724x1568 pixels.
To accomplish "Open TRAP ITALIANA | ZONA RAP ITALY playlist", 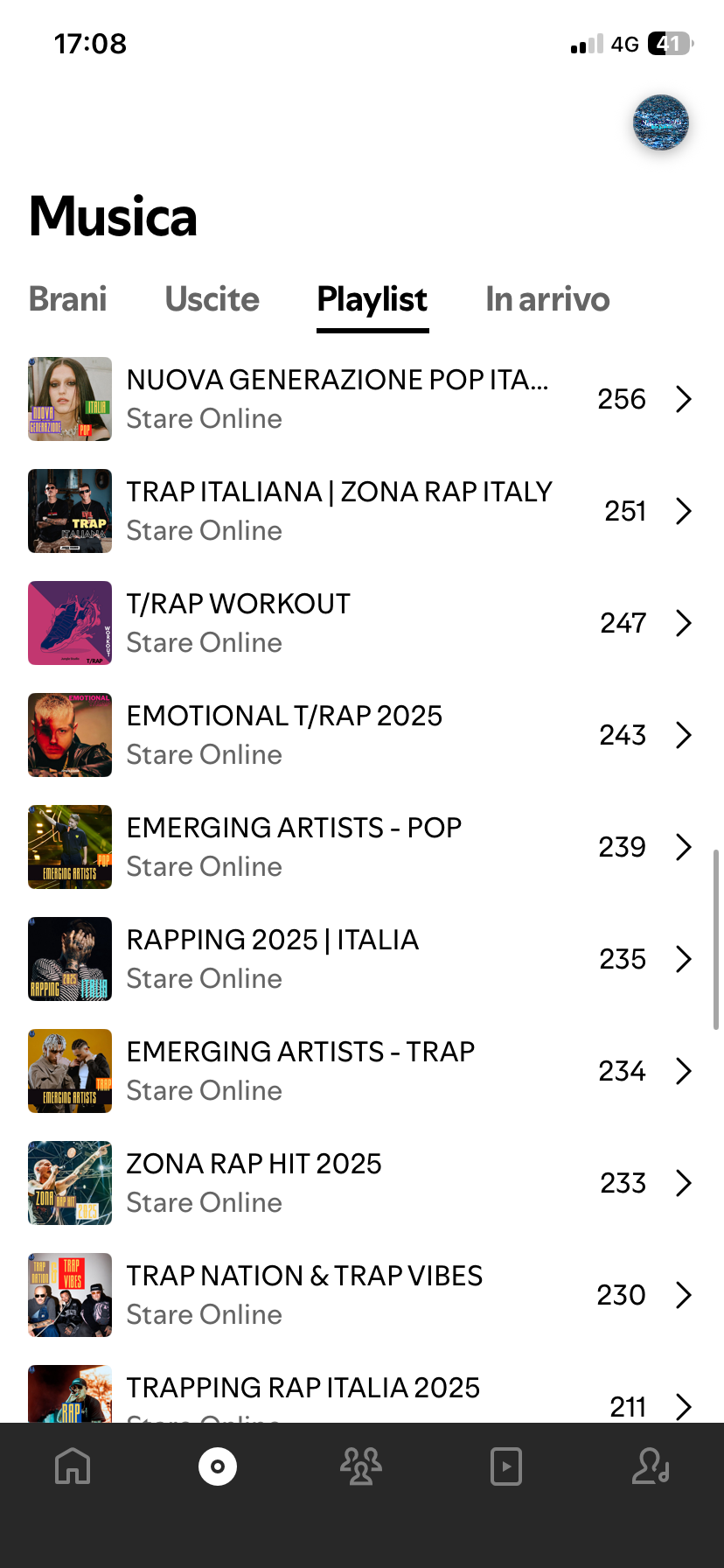I will tap(339, 511).
